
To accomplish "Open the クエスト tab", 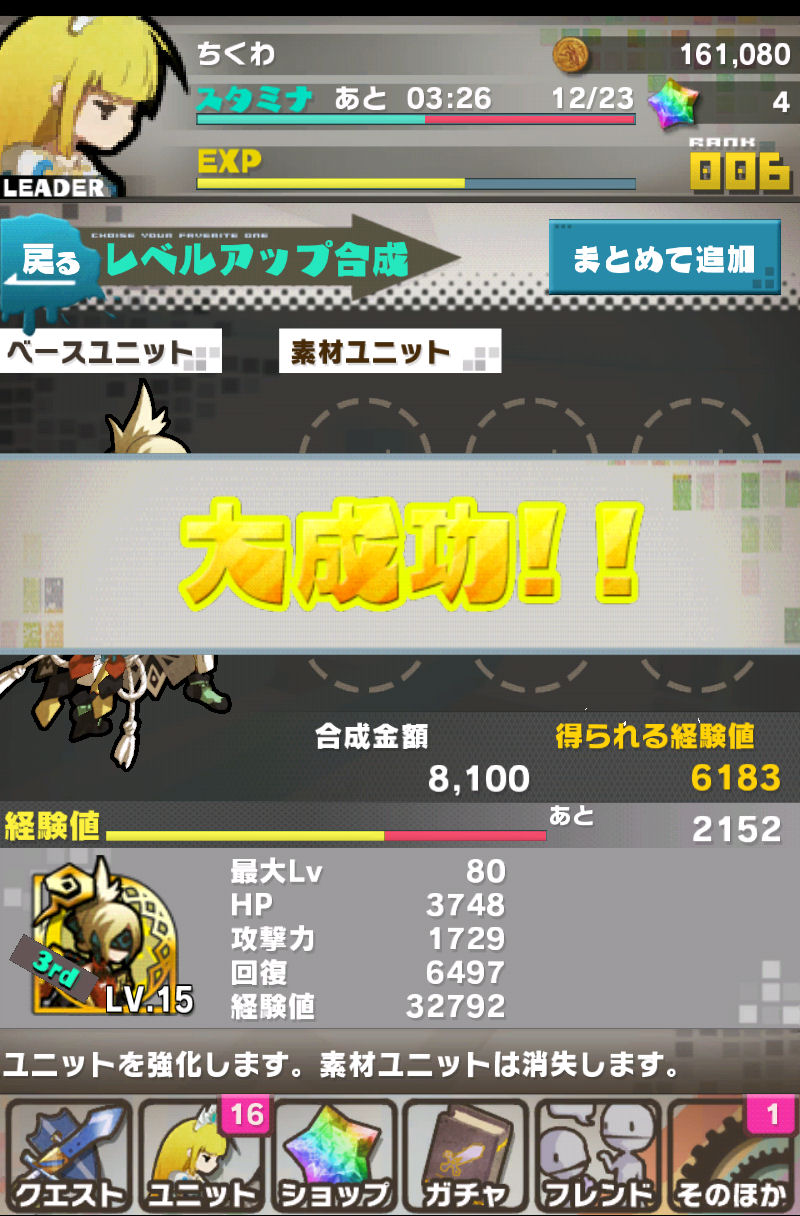I will pos(66,1157).
